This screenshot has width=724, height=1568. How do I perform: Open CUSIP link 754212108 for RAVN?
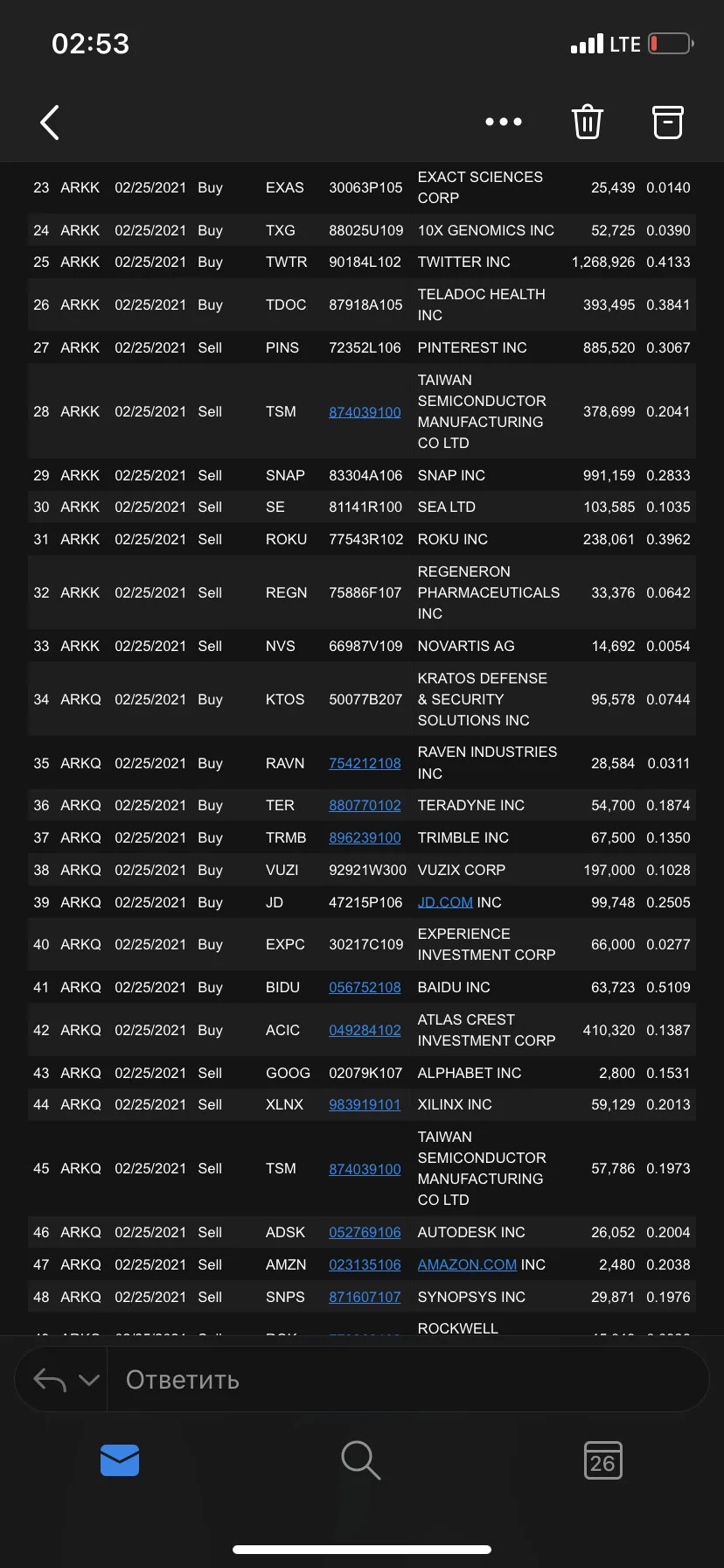[x=365, y=763]
